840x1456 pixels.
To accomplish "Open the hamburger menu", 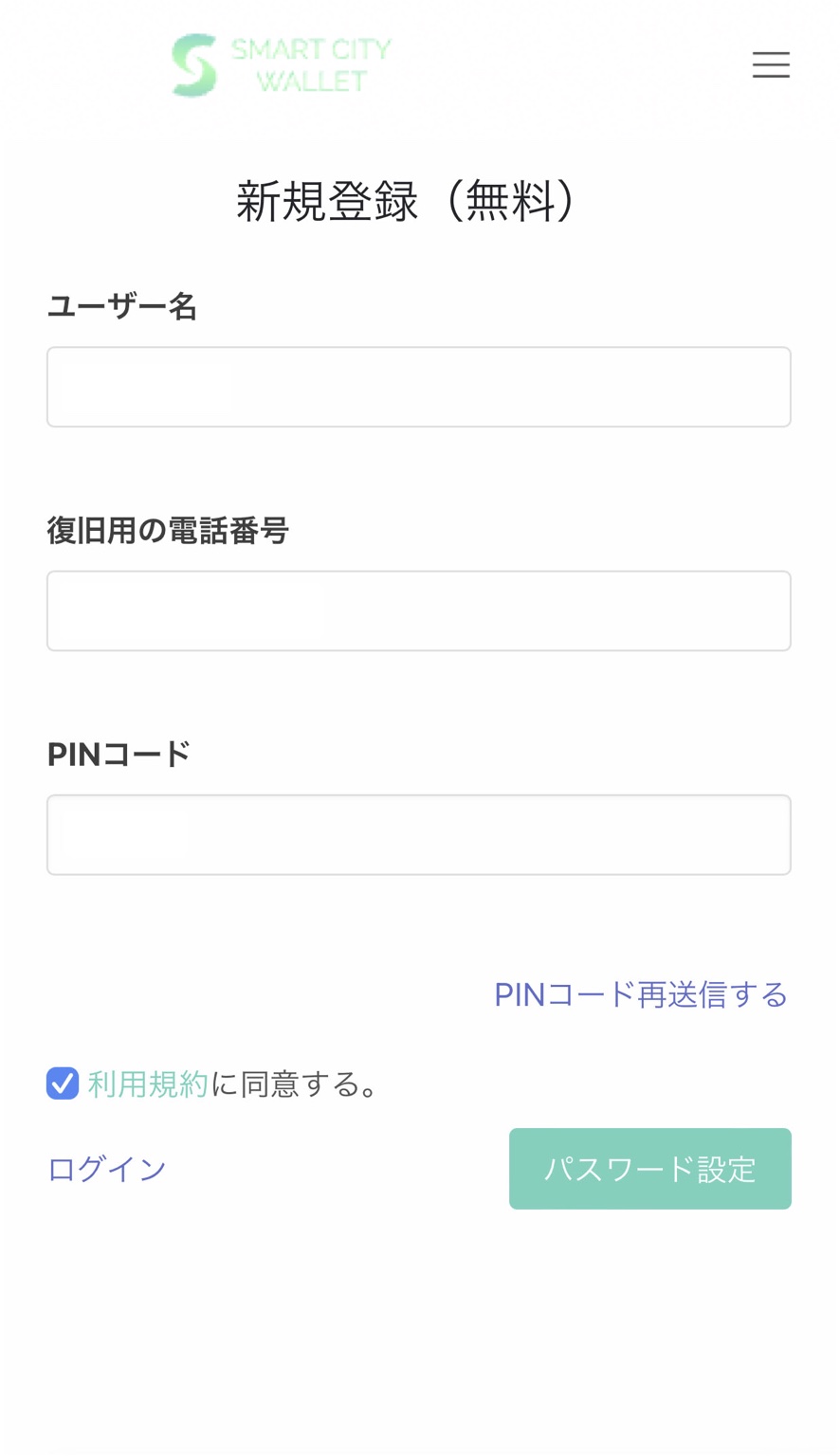I will [771, 64].
